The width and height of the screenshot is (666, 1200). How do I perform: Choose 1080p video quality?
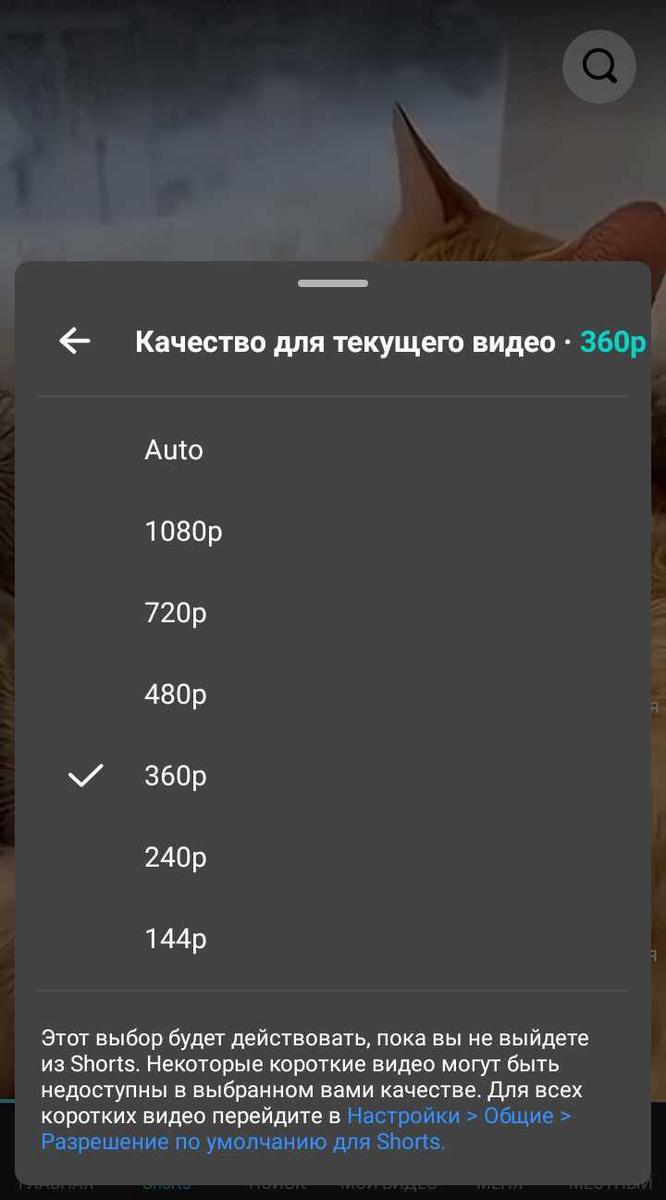(333, 531)
